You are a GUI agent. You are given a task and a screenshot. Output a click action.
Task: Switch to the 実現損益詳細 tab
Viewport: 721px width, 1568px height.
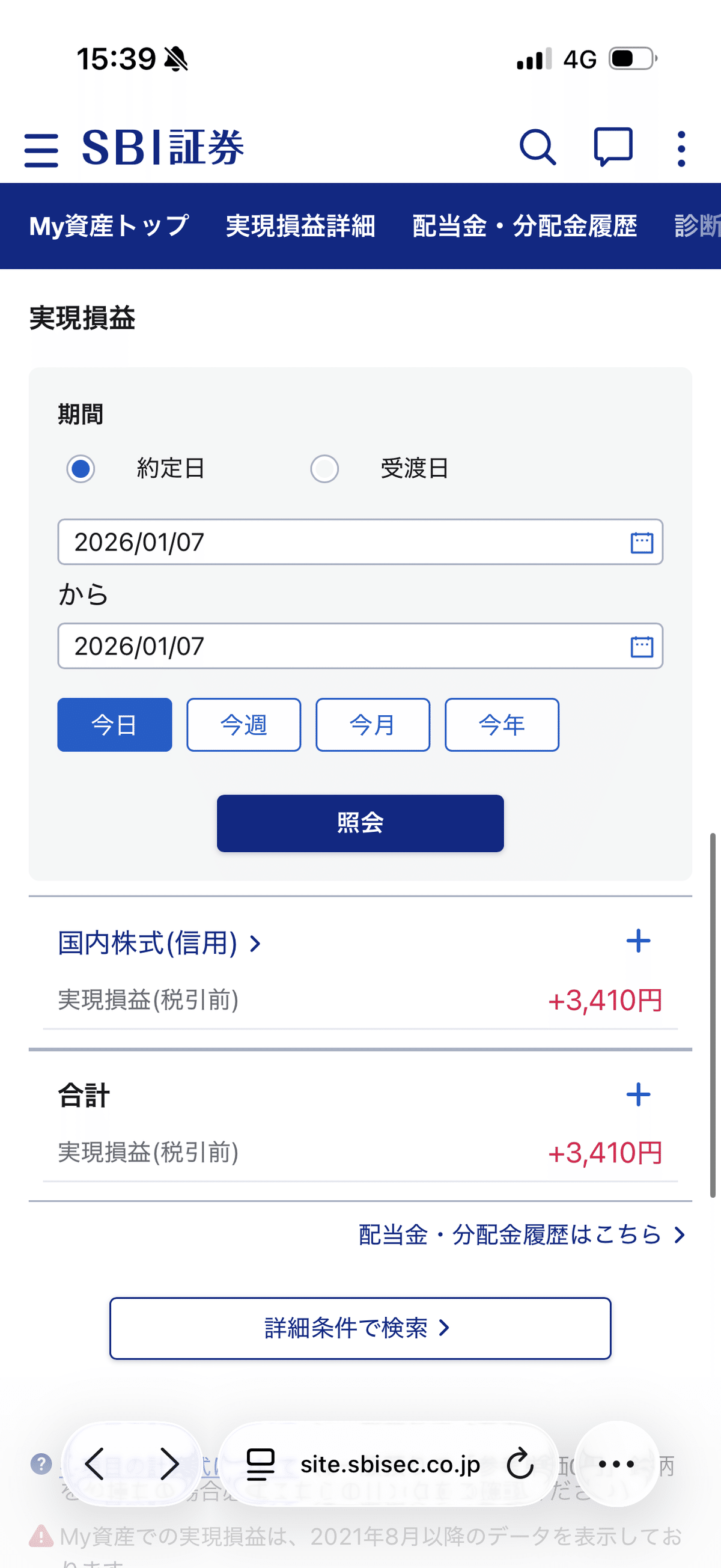tap(300, 226)
